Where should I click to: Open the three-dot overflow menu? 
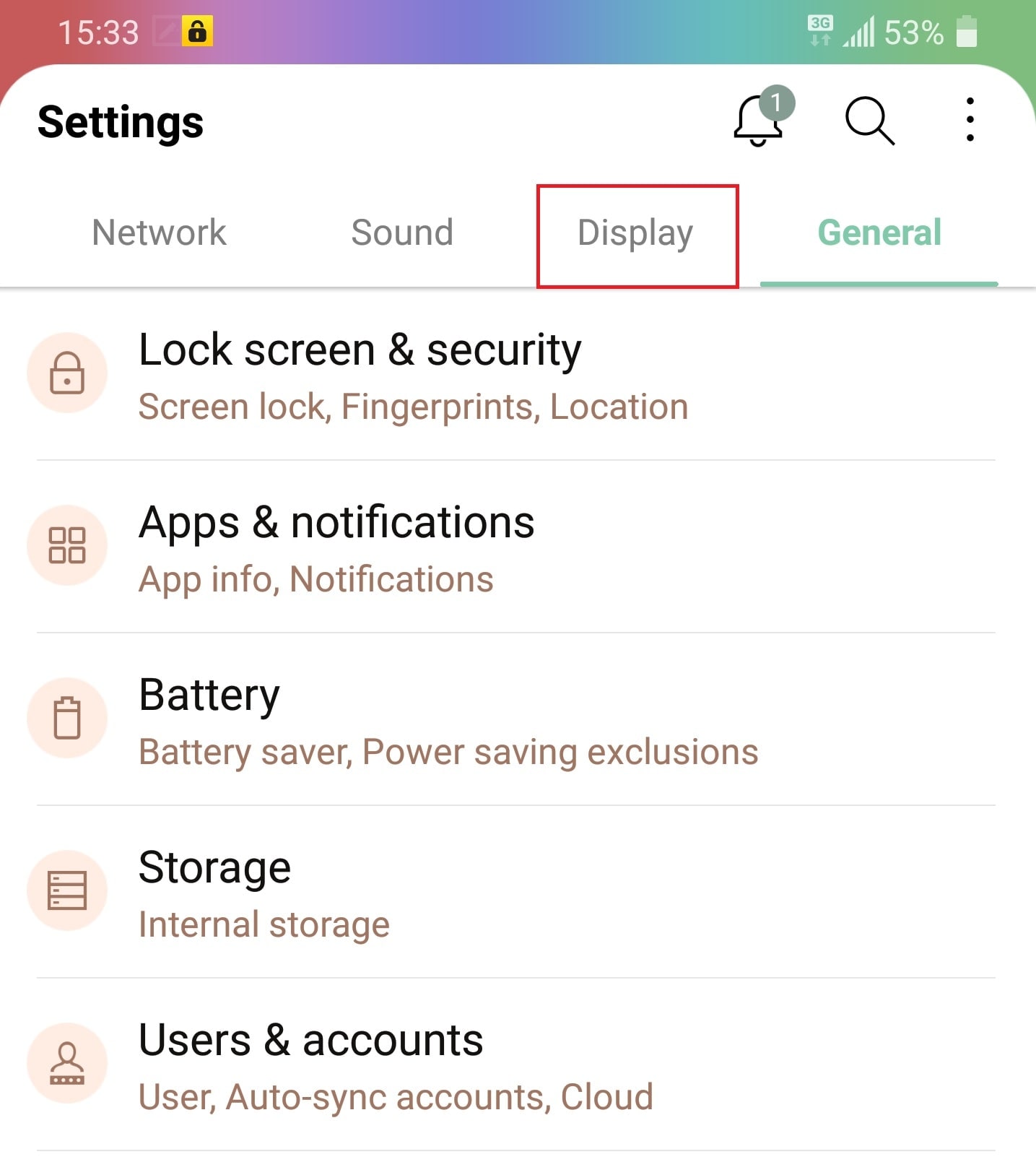[970, 120]
